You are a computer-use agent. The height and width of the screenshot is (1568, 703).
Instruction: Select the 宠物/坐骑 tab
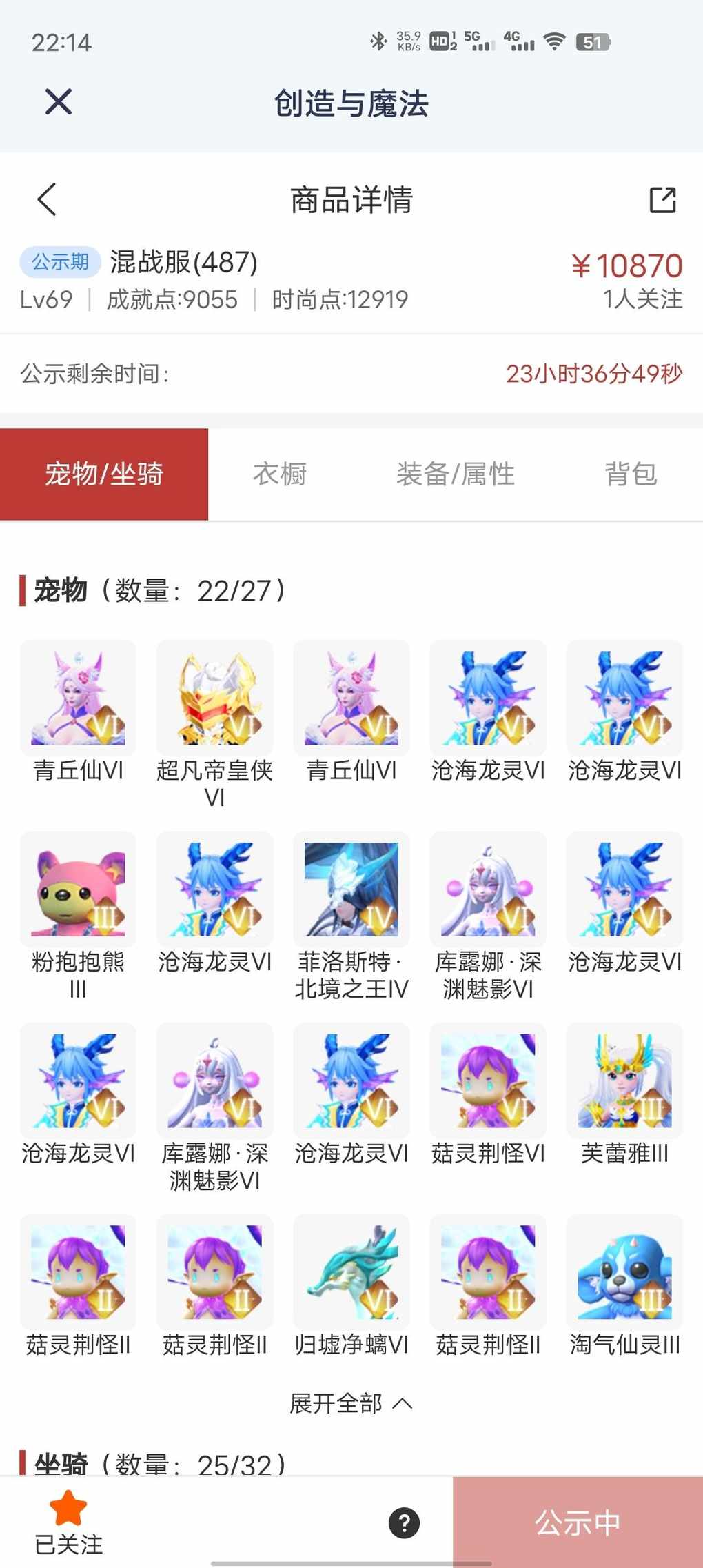point(104,474)
